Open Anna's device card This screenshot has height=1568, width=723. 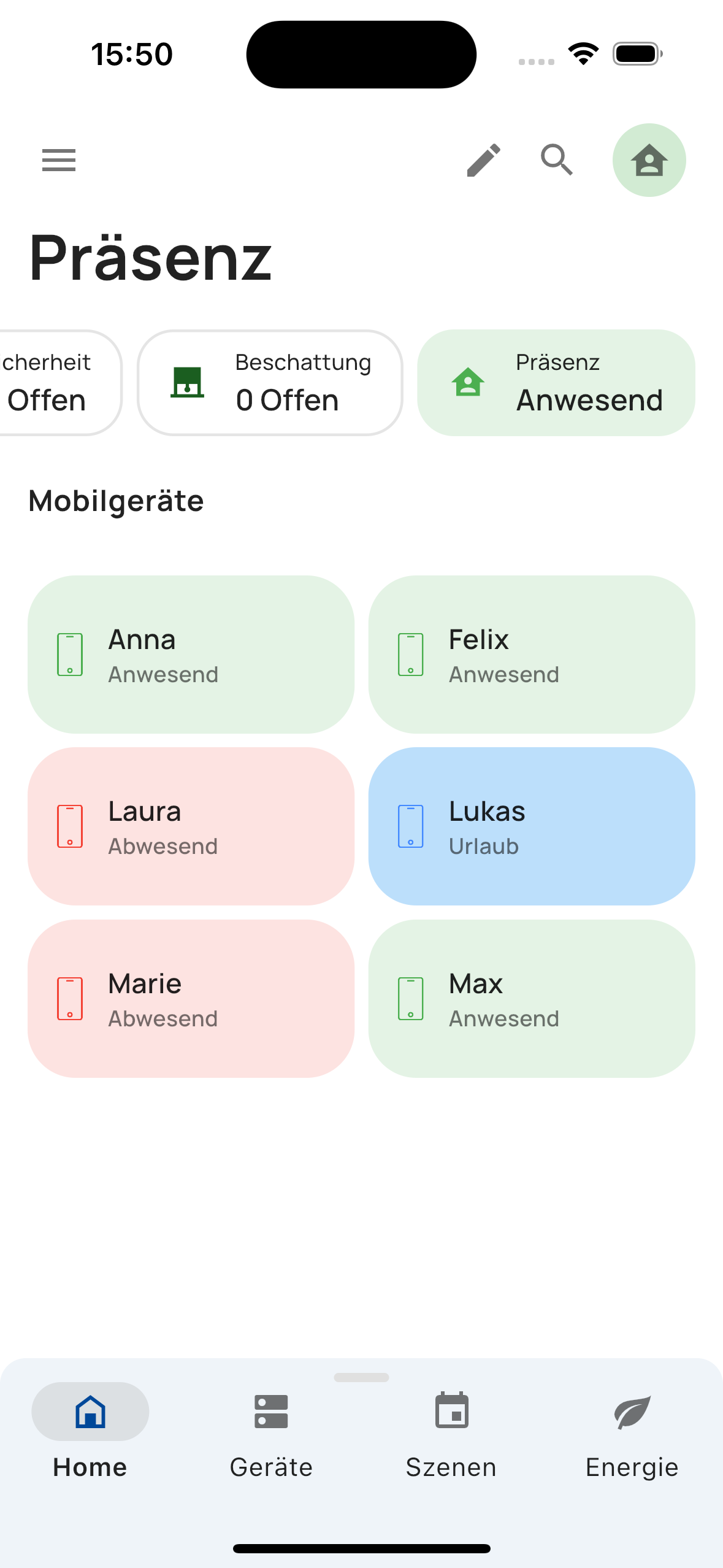pos(191,654)
